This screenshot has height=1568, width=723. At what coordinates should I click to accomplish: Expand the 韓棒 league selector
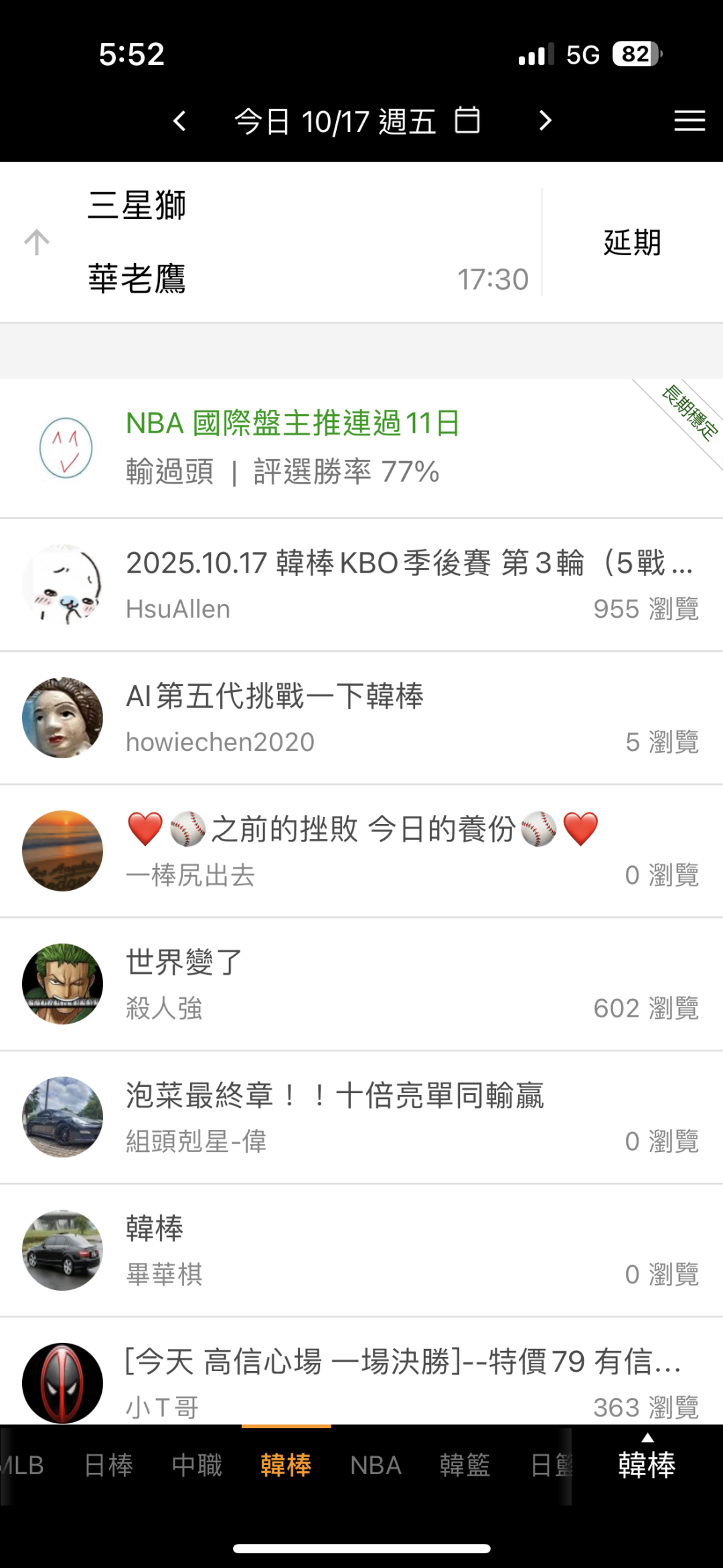click(647, 1464)
